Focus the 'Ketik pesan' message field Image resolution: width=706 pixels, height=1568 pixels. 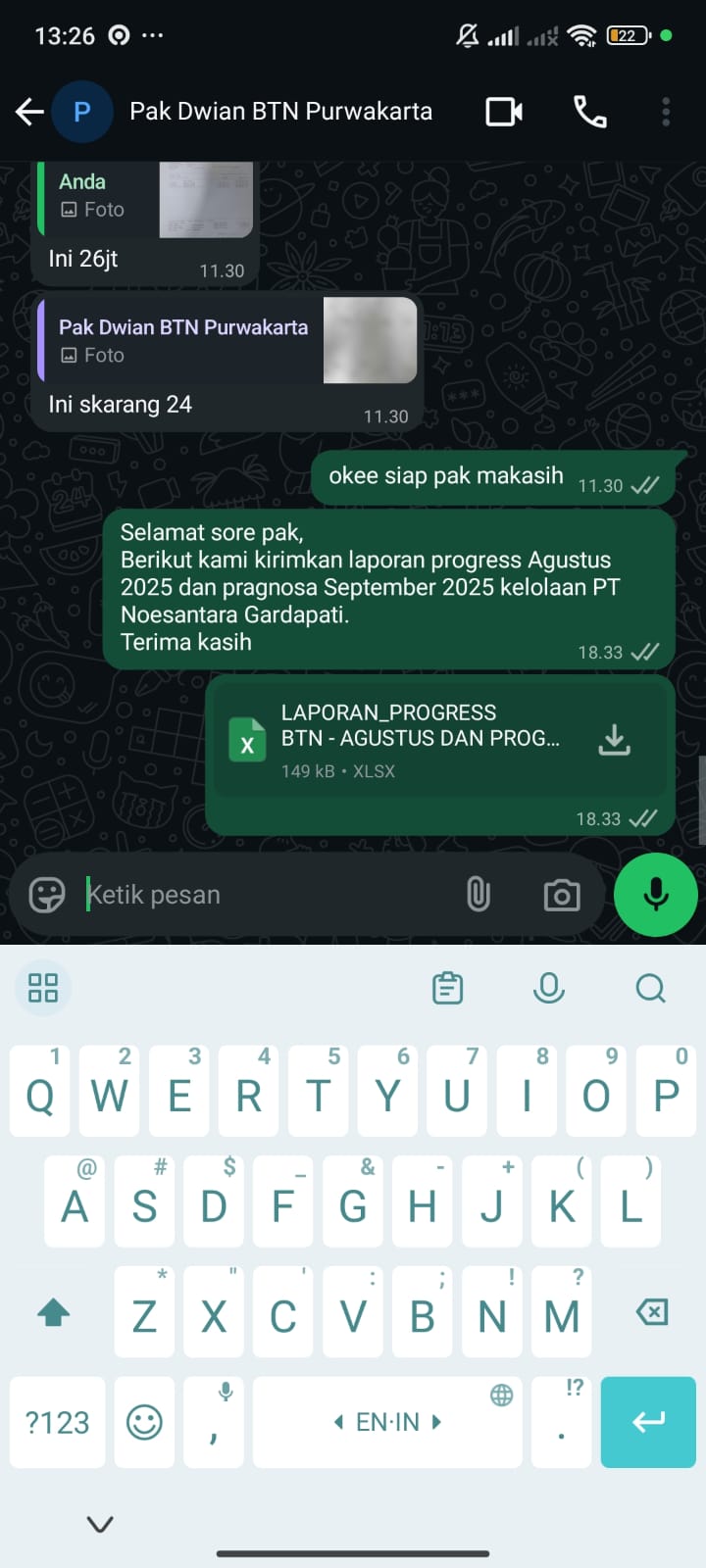click(265, 894)
